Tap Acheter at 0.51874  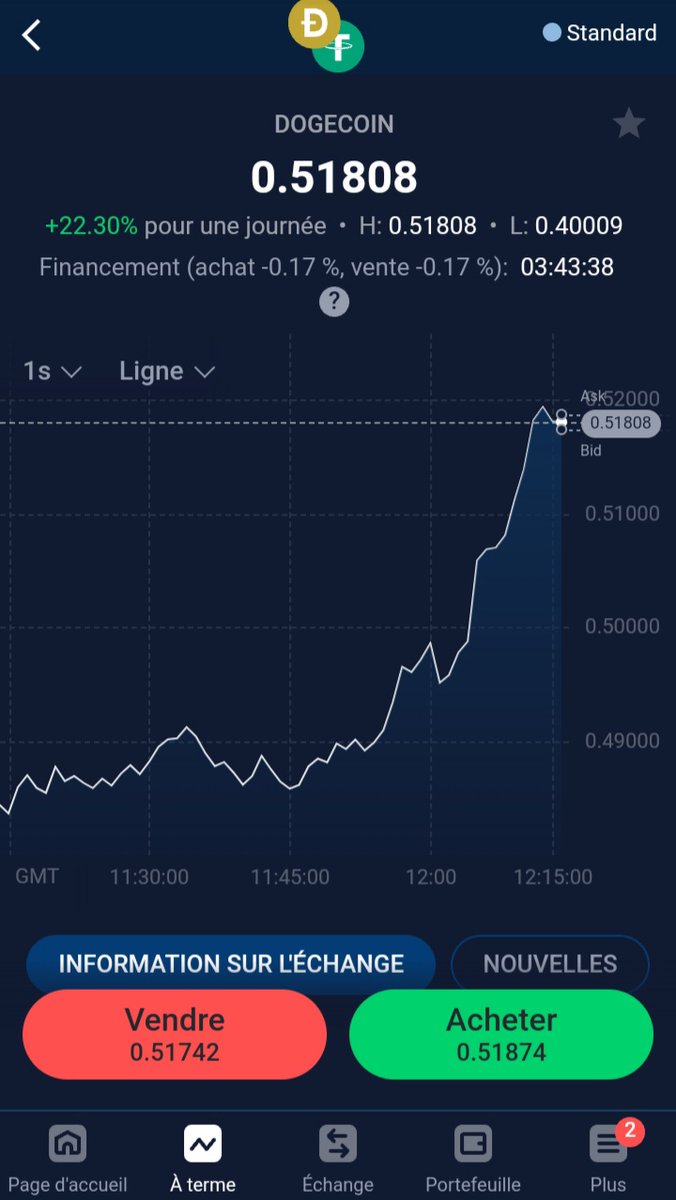coord(501,1034)
